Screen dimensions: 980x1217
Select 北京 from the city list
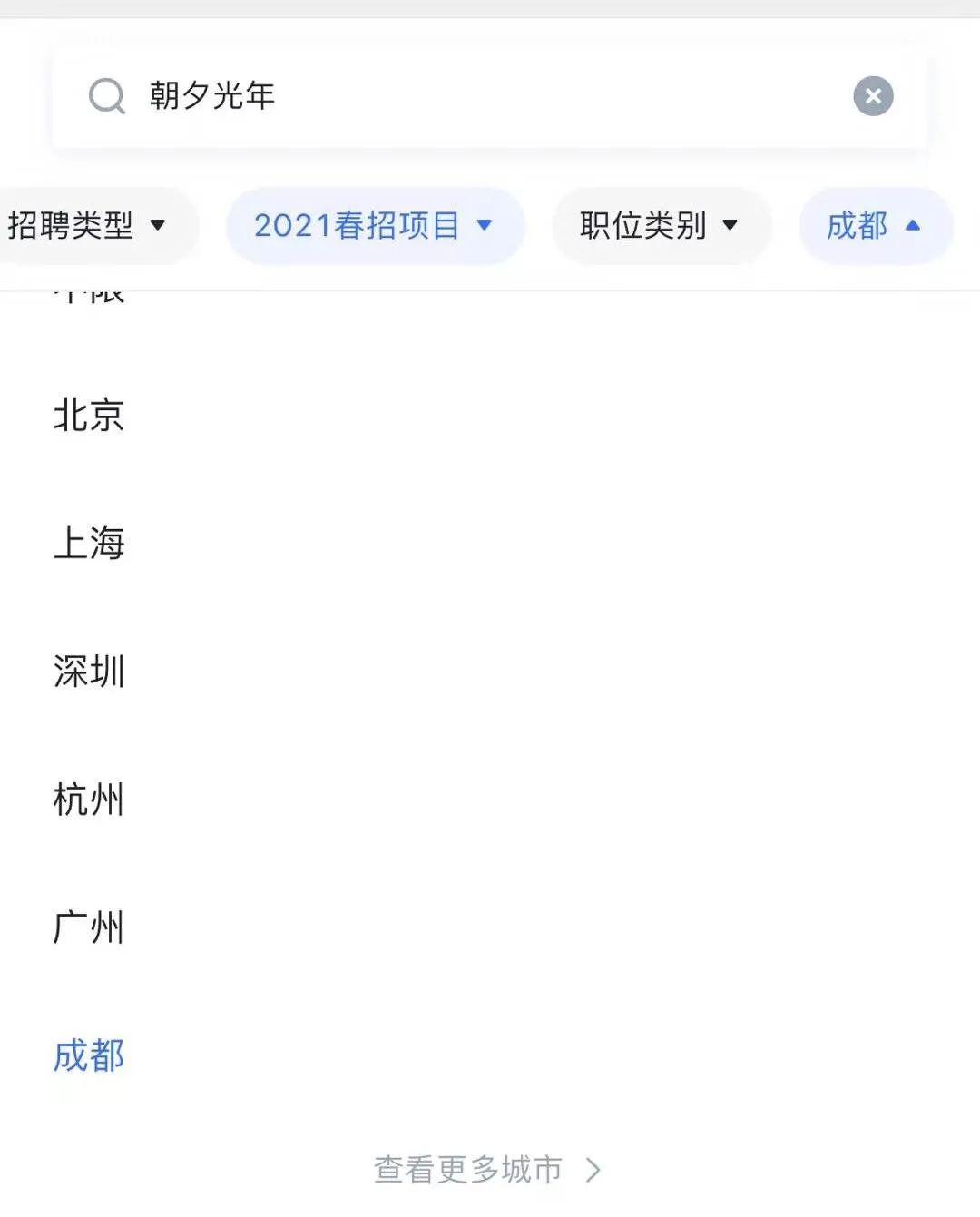[89, 416]
